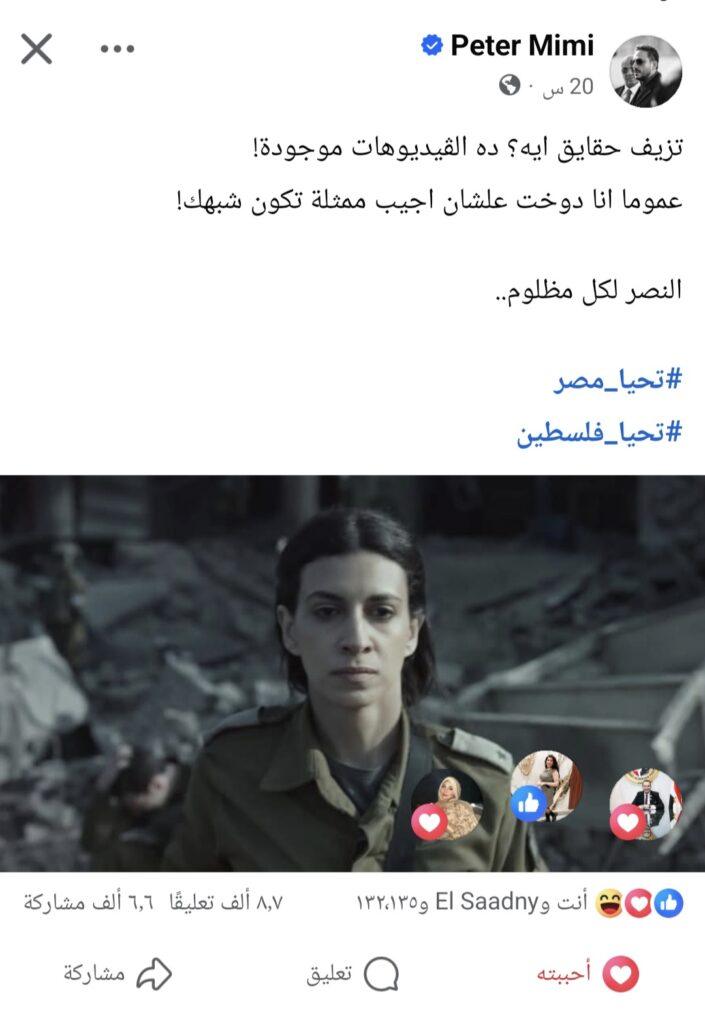This screenshot has width=705, height=1024.
Task: Open the 8.7 thousand comments
Action: tap(227, 903)
